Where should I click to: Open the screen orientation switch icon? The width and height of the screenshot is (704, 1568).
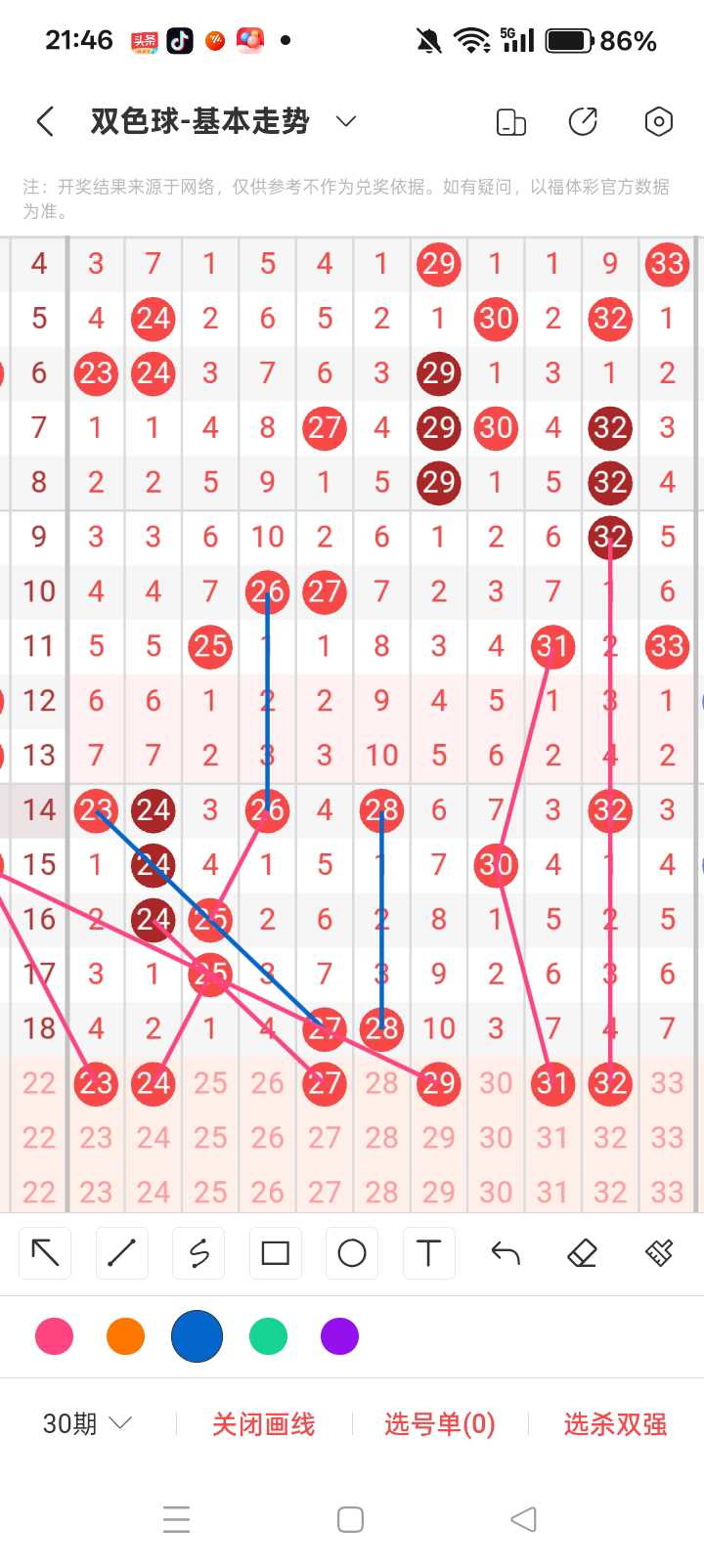(511, 121)
